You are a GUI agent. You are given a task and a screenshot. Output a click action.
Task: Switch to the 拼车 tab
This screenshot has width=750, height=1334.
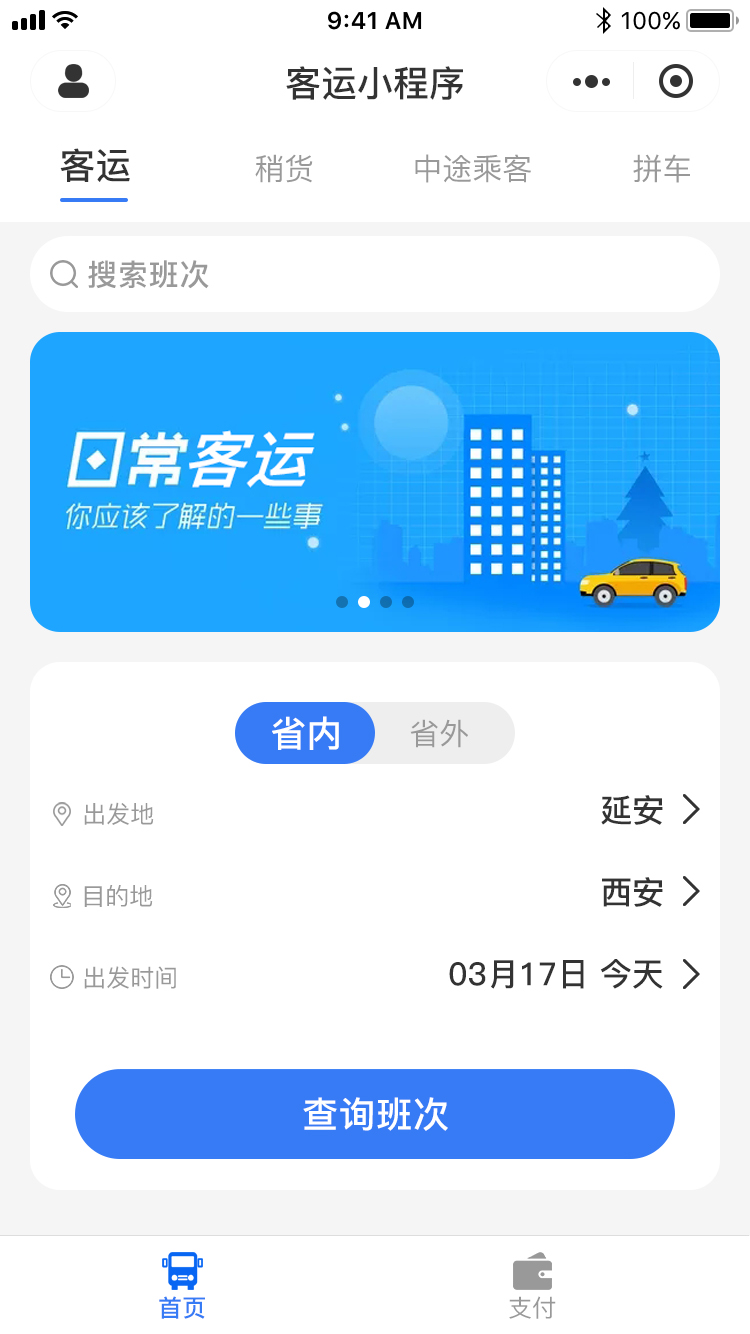click(662, 169)
